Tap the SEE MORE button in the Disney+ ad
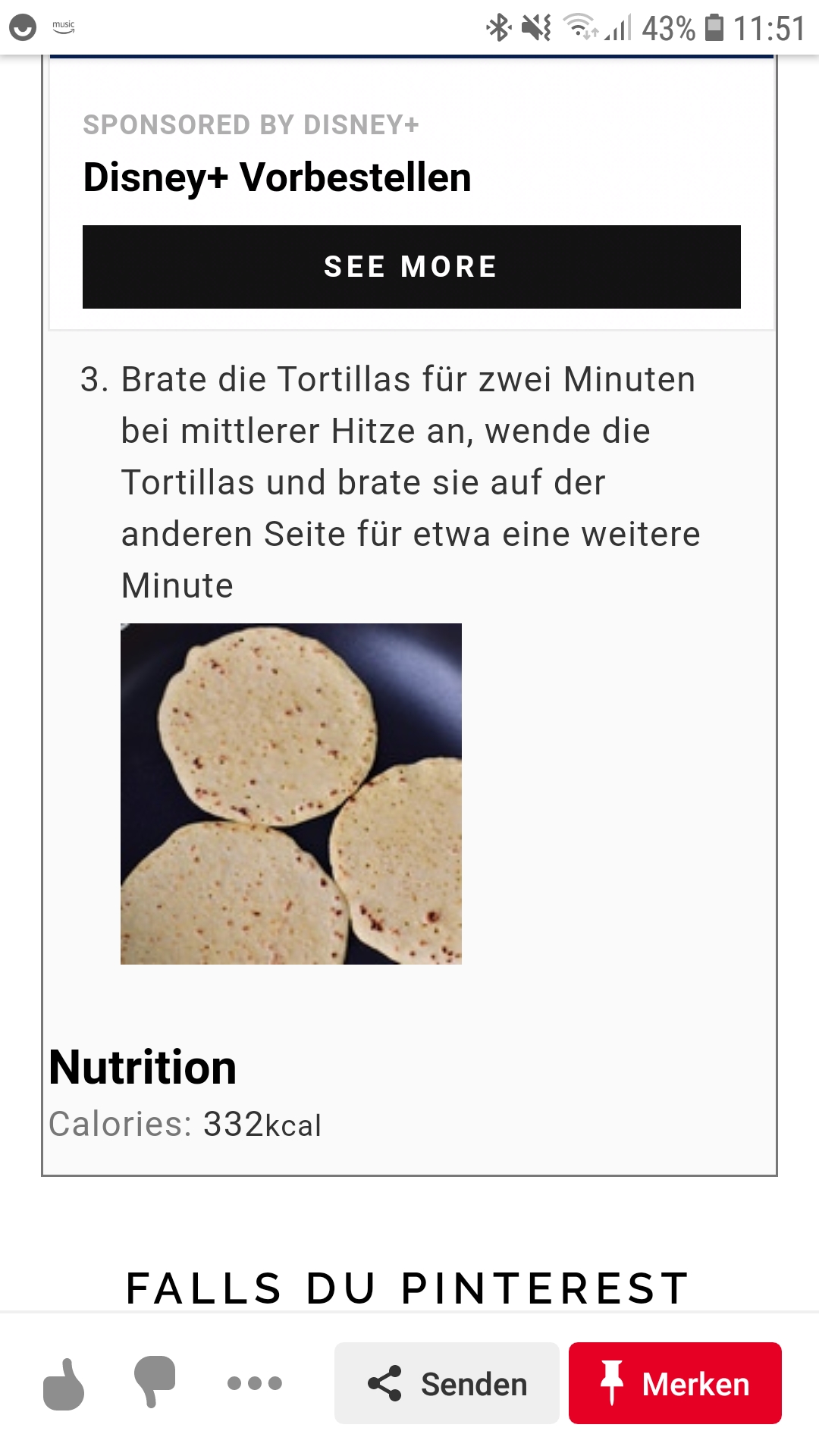 coord(411,267)
